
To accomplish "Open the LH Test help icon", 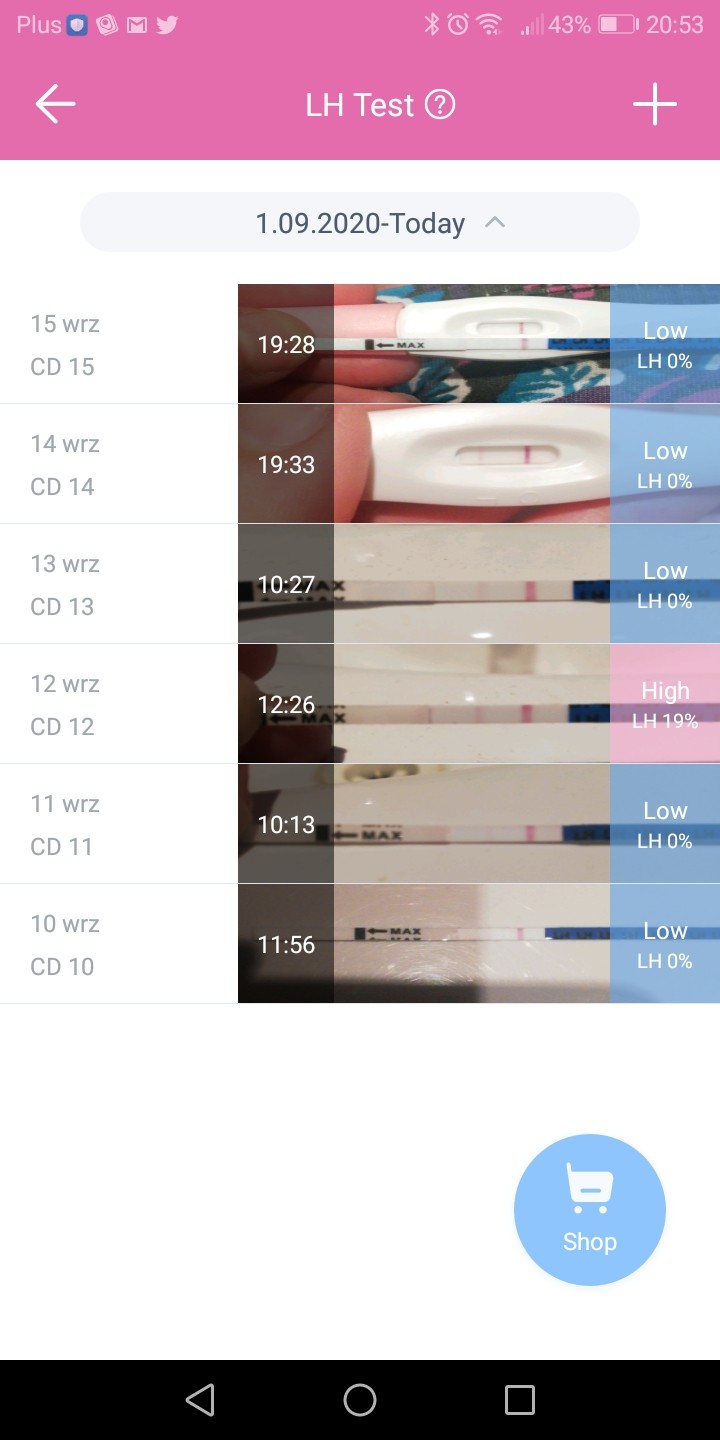I will click(x=440, y=104).
